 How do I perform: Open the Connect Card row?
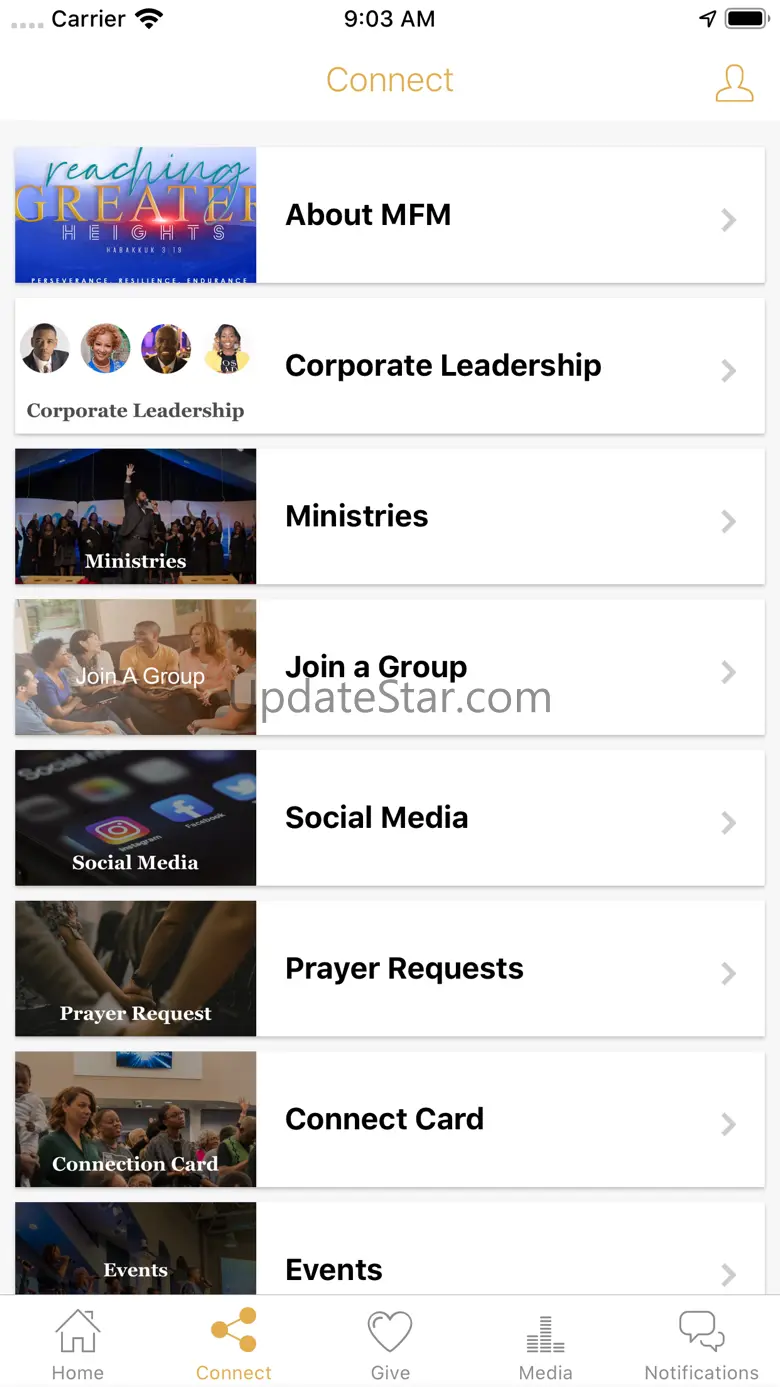pyautogui.click(x=390, y=1119)
